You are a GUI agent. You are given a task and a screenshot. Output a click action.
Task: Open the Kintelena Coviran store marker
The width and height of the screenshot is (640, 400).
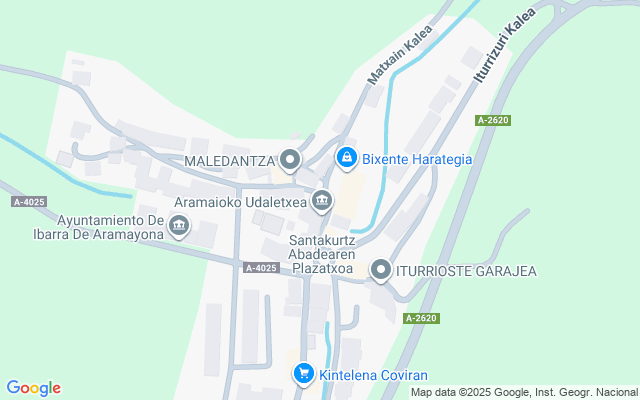point(303,373)
